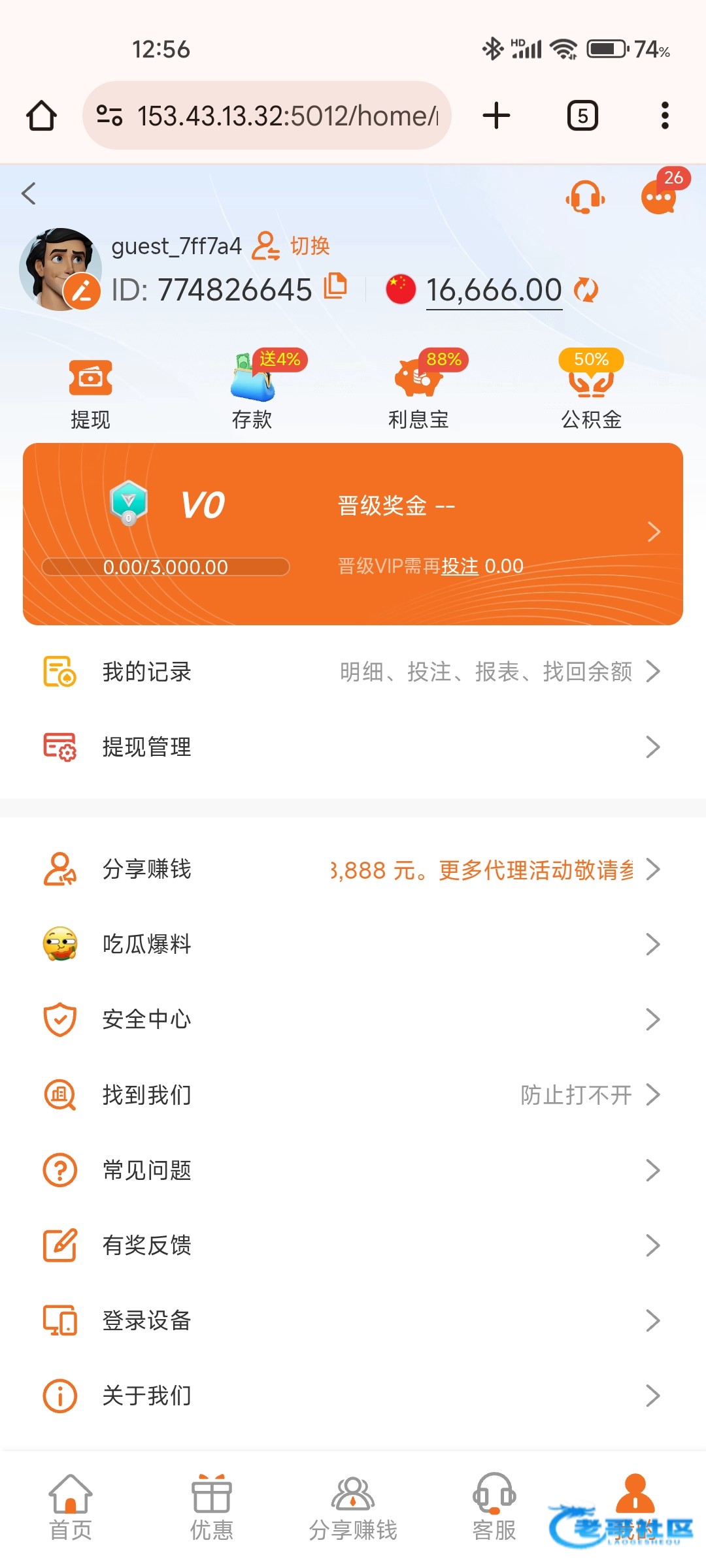
Task: Switch to the 优惠 promotions tab
Action: coord(212,1507)
